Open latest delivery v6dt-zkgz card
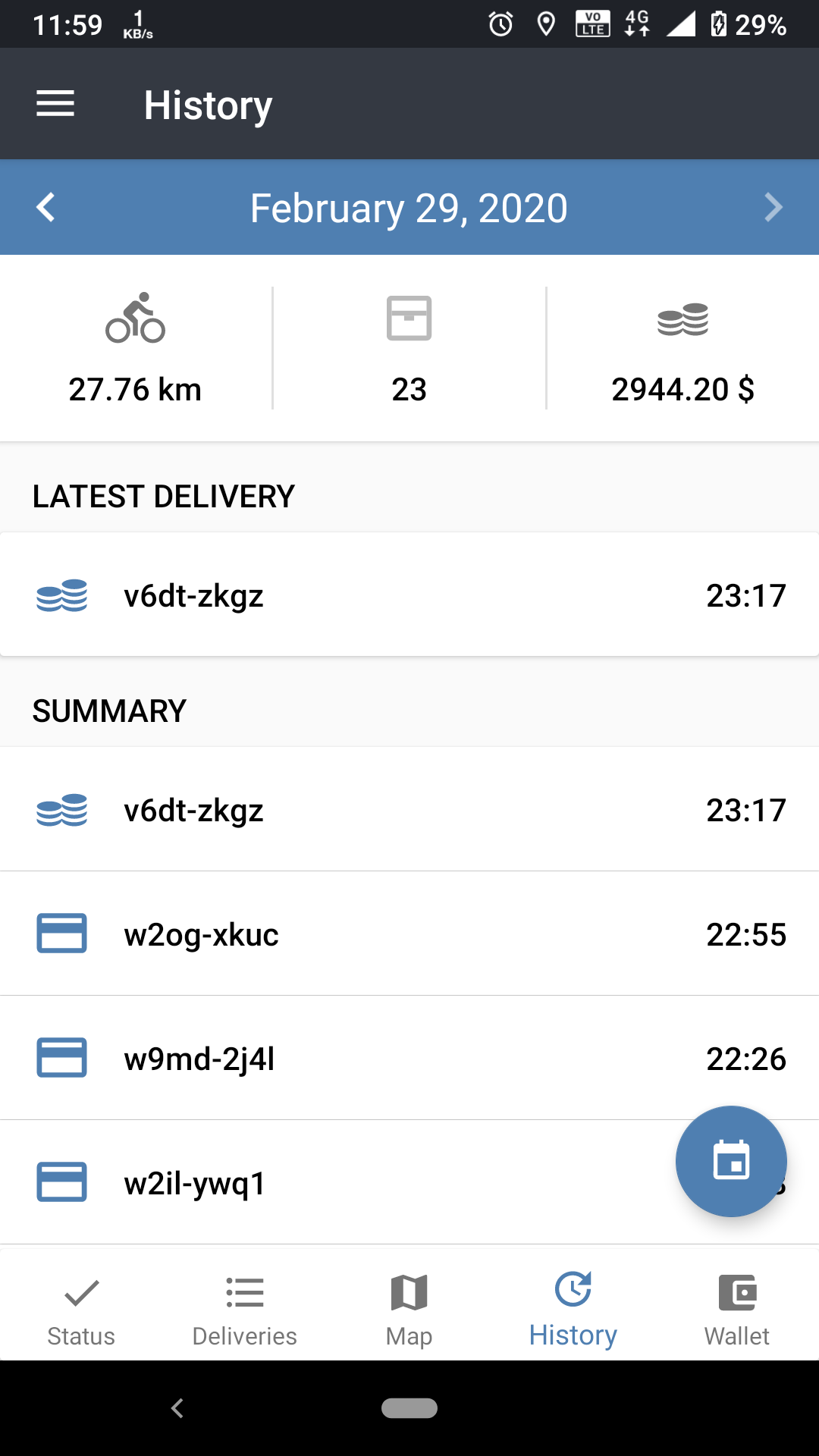The image size is (819, 1456). coord(409,595)
